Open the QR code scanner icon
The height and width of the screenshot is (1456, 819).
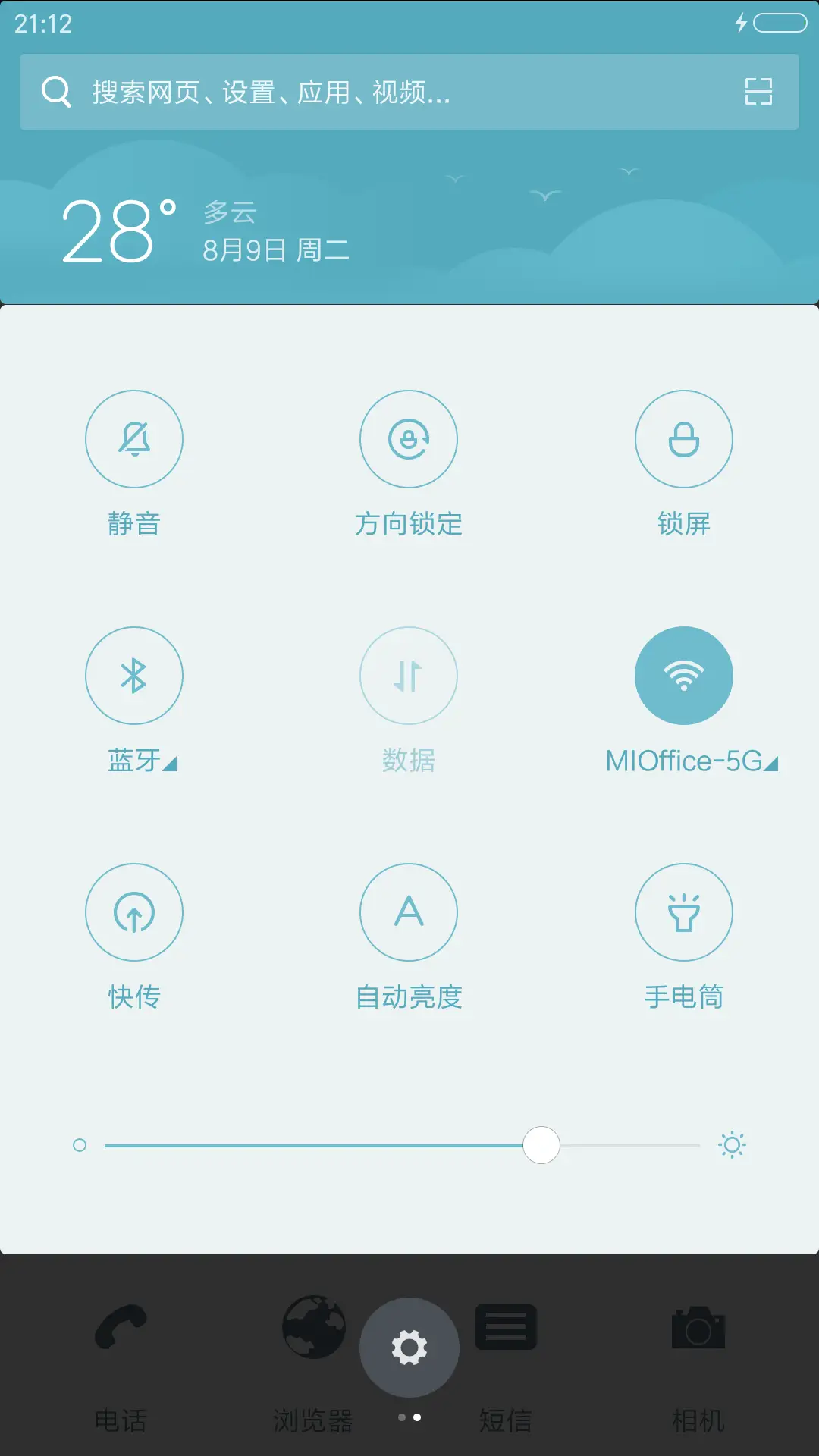point(757,91)
